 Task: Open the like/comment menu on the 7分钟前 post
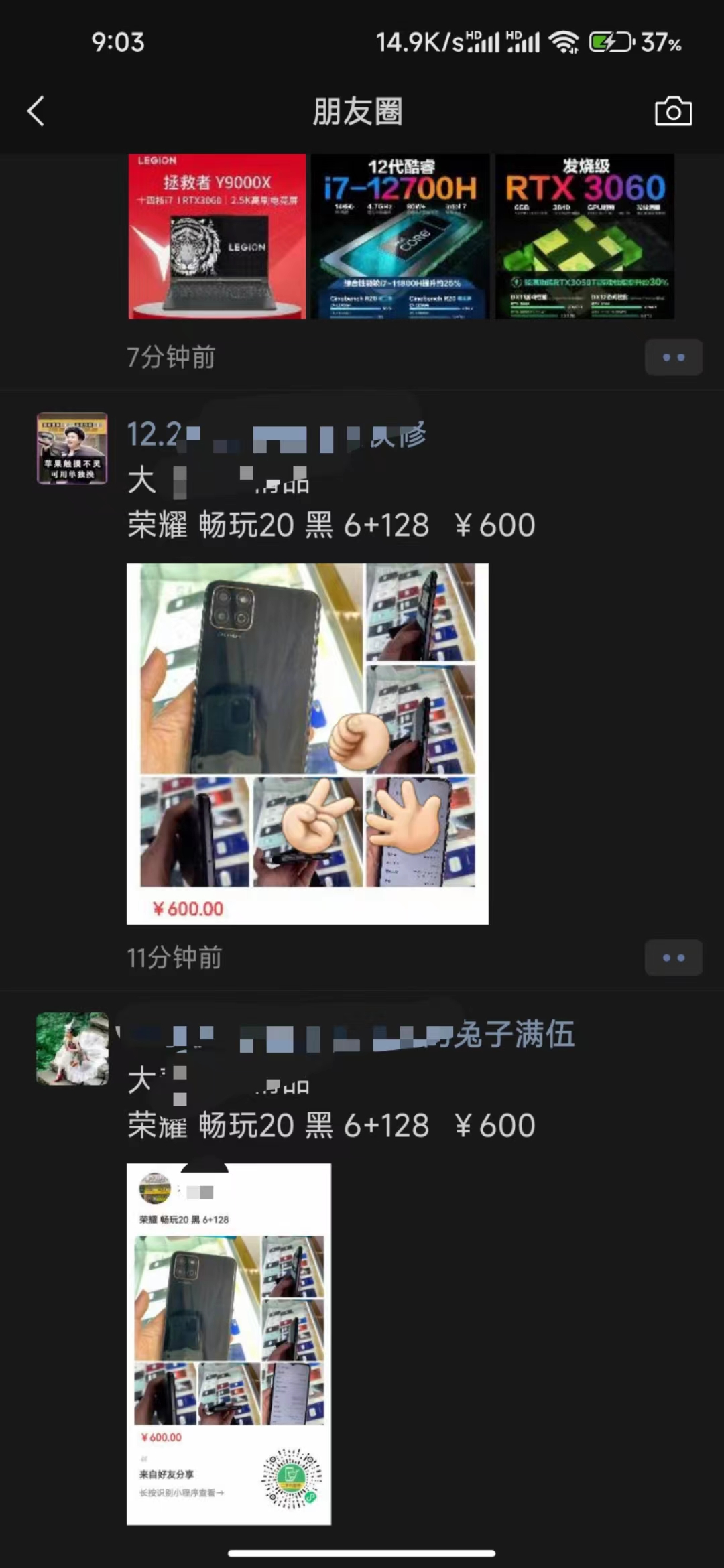click(x=673, y=357)
